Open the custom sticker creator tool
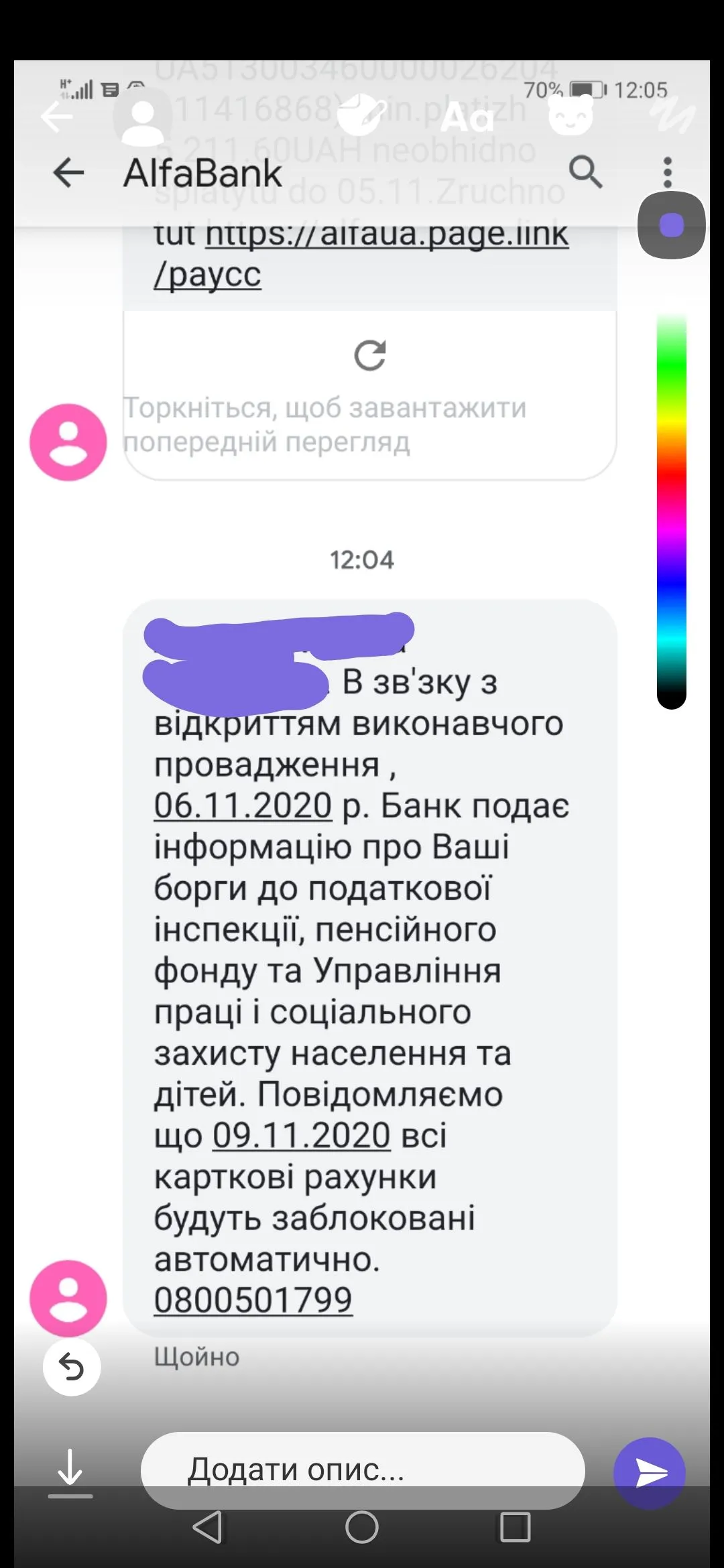The image size is (724, 1568). (x=361, y=114)
